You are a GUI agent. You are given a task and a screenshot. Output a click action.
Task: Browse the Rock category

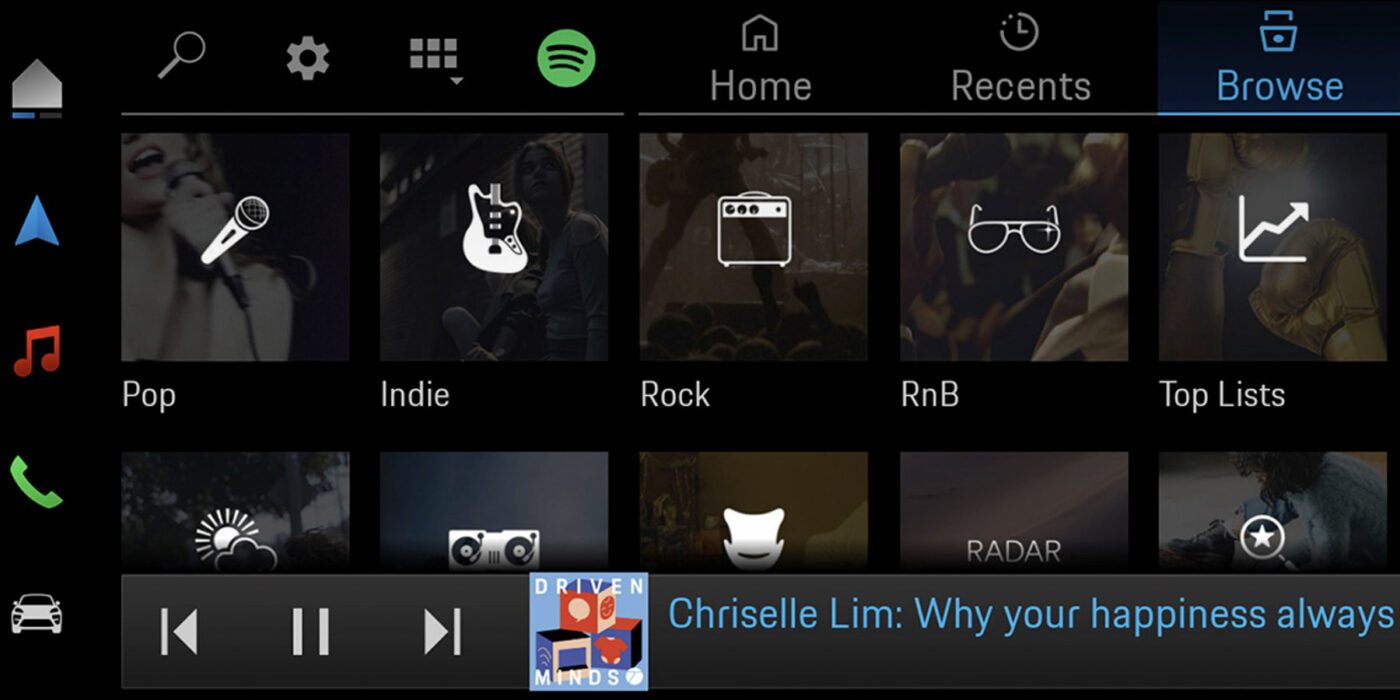click(753, 247)
